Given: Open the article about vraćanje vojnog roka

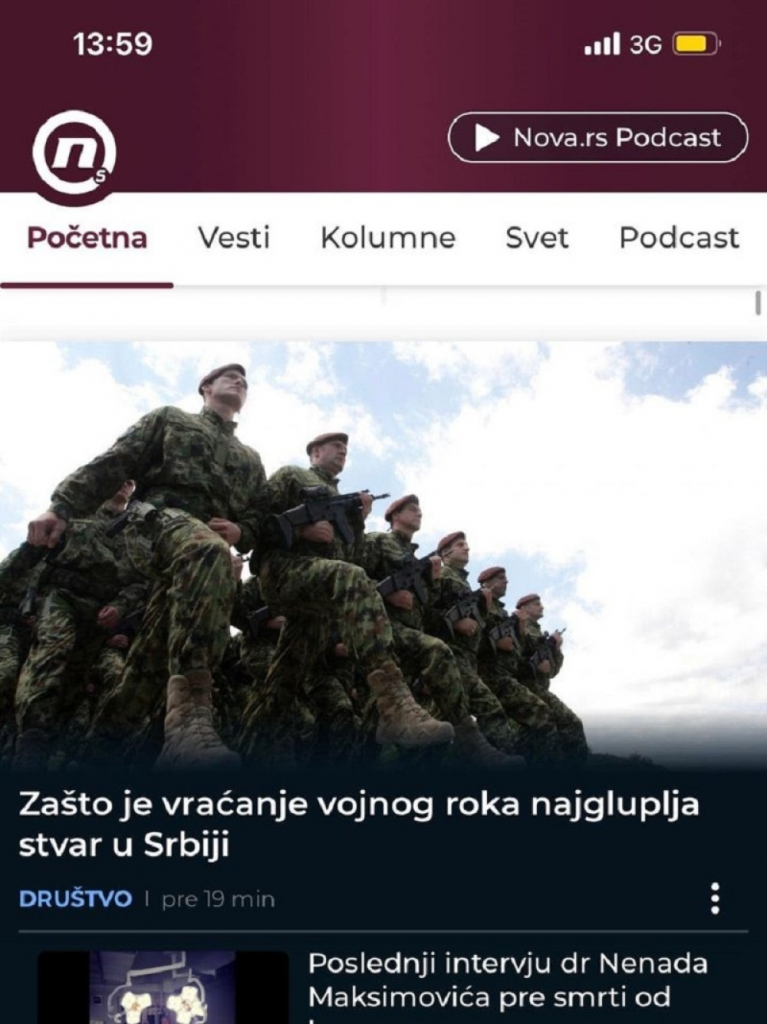Looking at the screenshot, I should coord(359,823).
